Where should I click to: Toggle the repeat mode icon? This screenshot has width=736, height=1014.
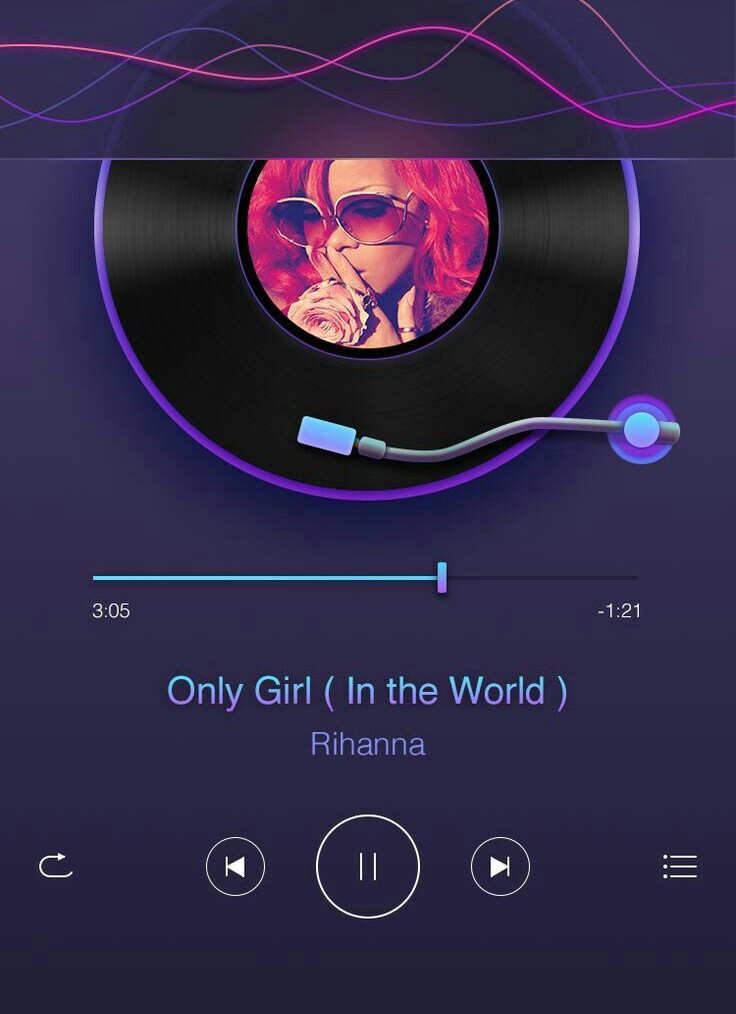pyautogui.click(x=56, y=865)
